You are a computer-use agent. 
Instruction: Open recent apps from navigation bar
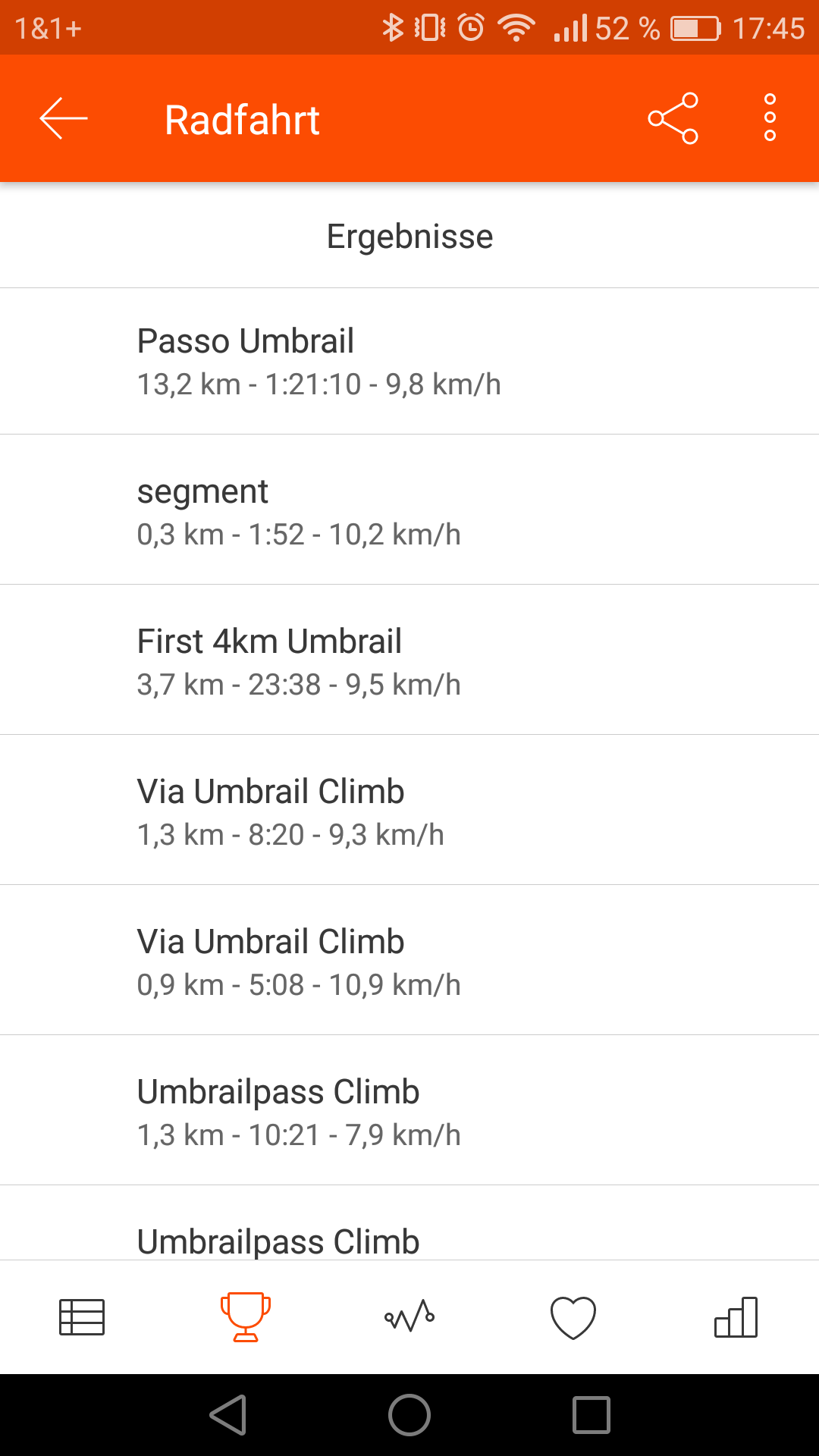(591, 1415)
